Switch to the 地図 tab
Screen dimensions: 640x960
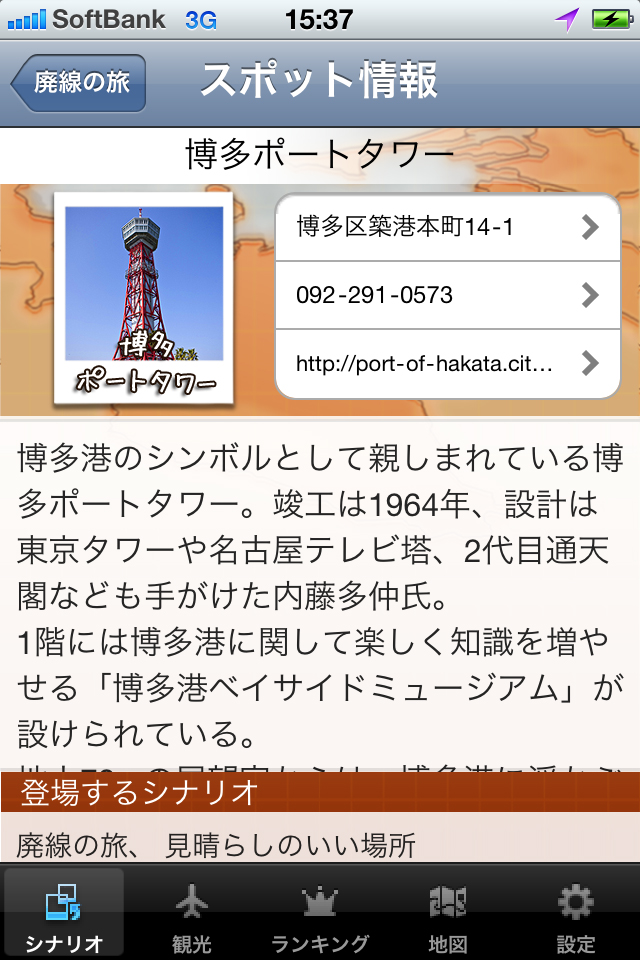click(448, 914)
